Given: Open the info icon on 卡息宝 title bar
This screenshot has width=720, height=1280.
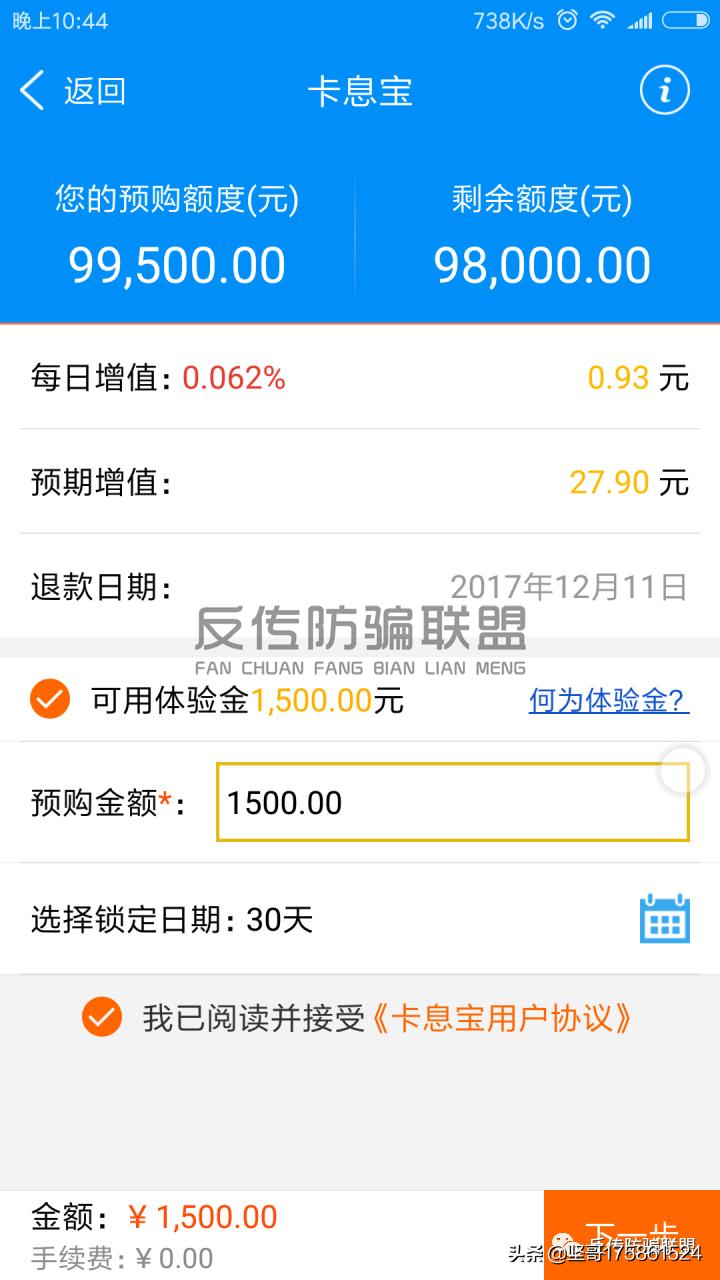Looking at the screenshot, I should click(x=664, y=89).
